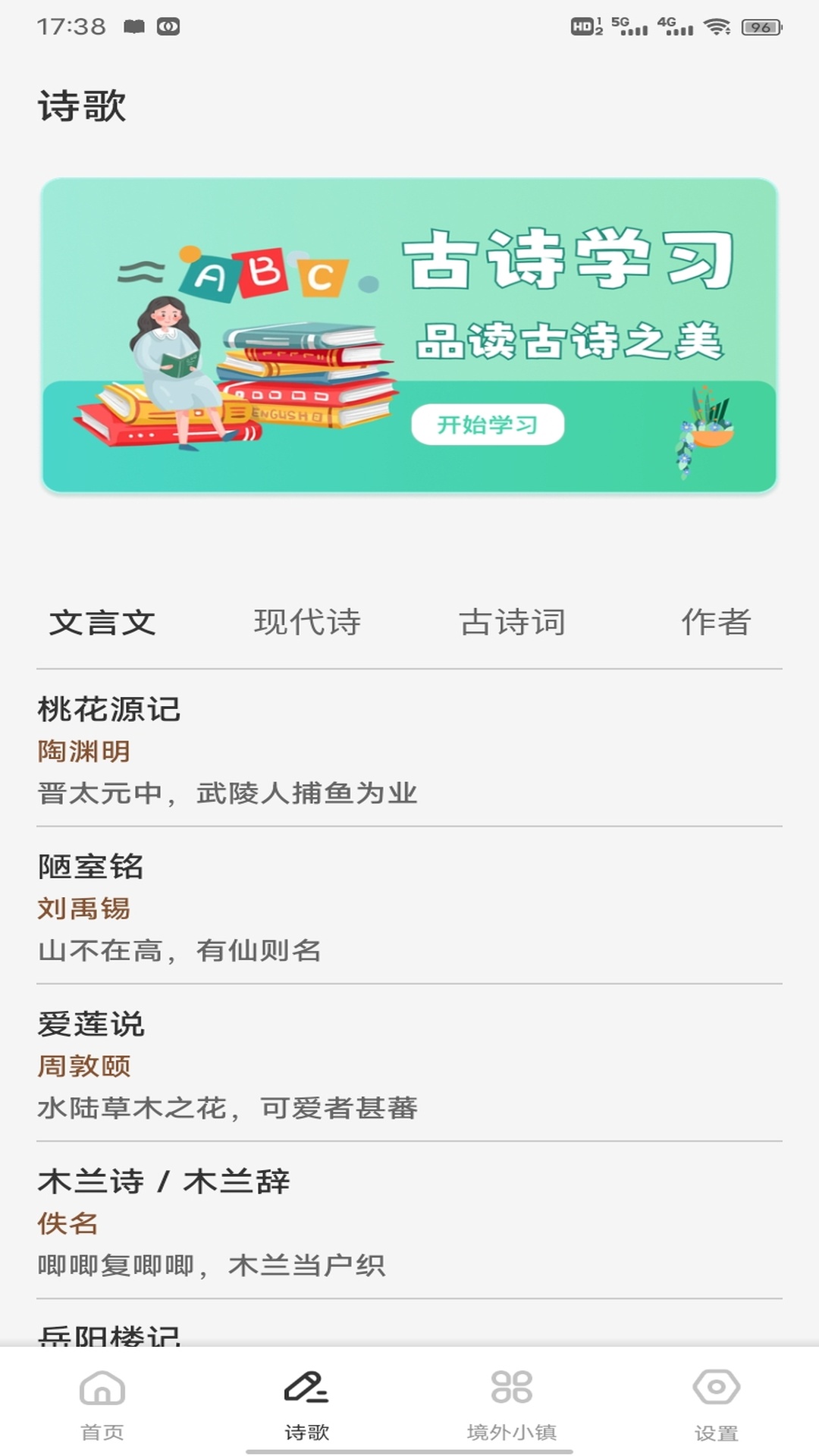Switch to the 文言文 tab
This screenshot has height=1456, width=819.
tap(104, 623)
